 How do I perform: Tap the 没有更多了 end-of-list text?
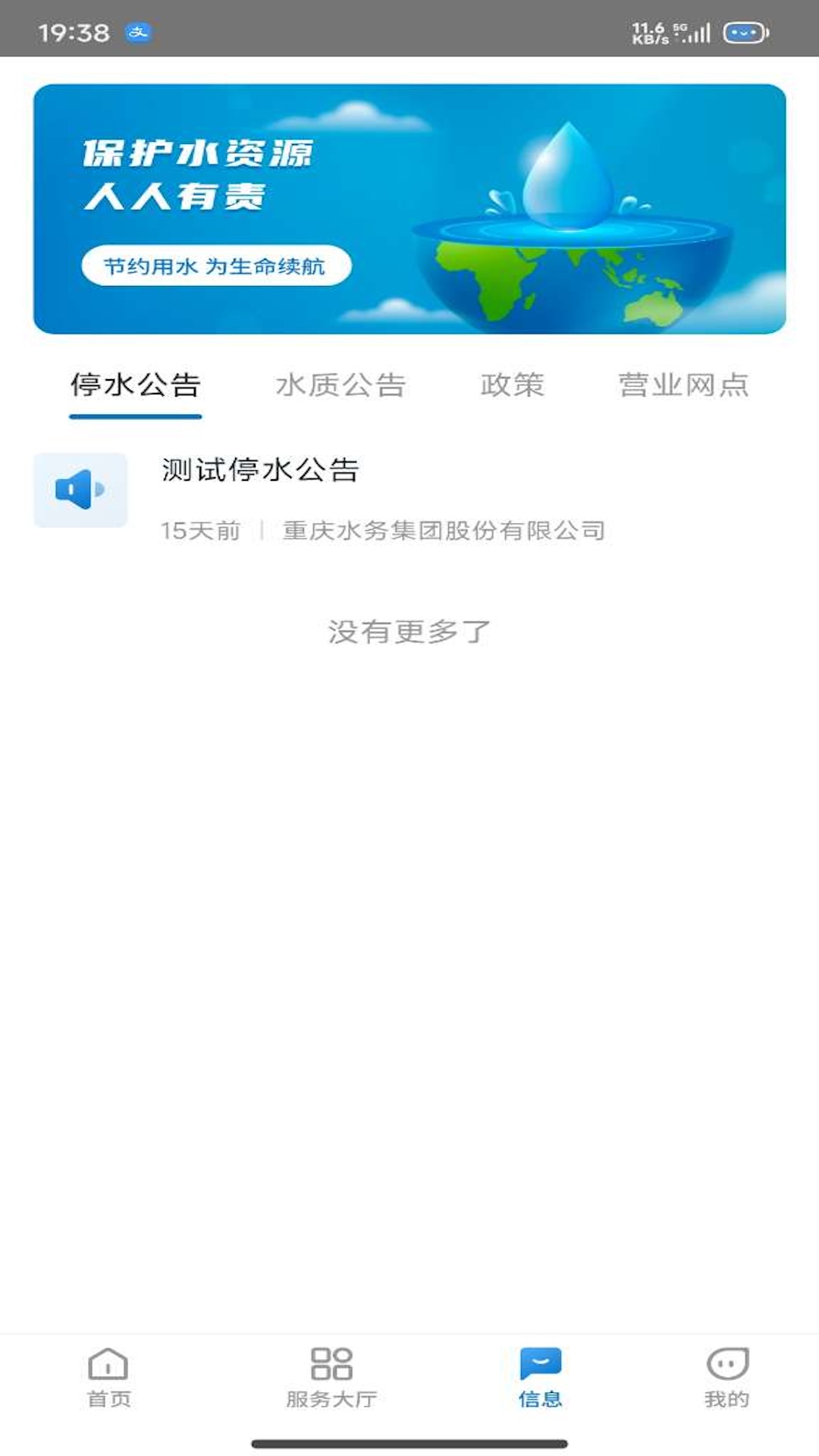click(x=407, y=632)
